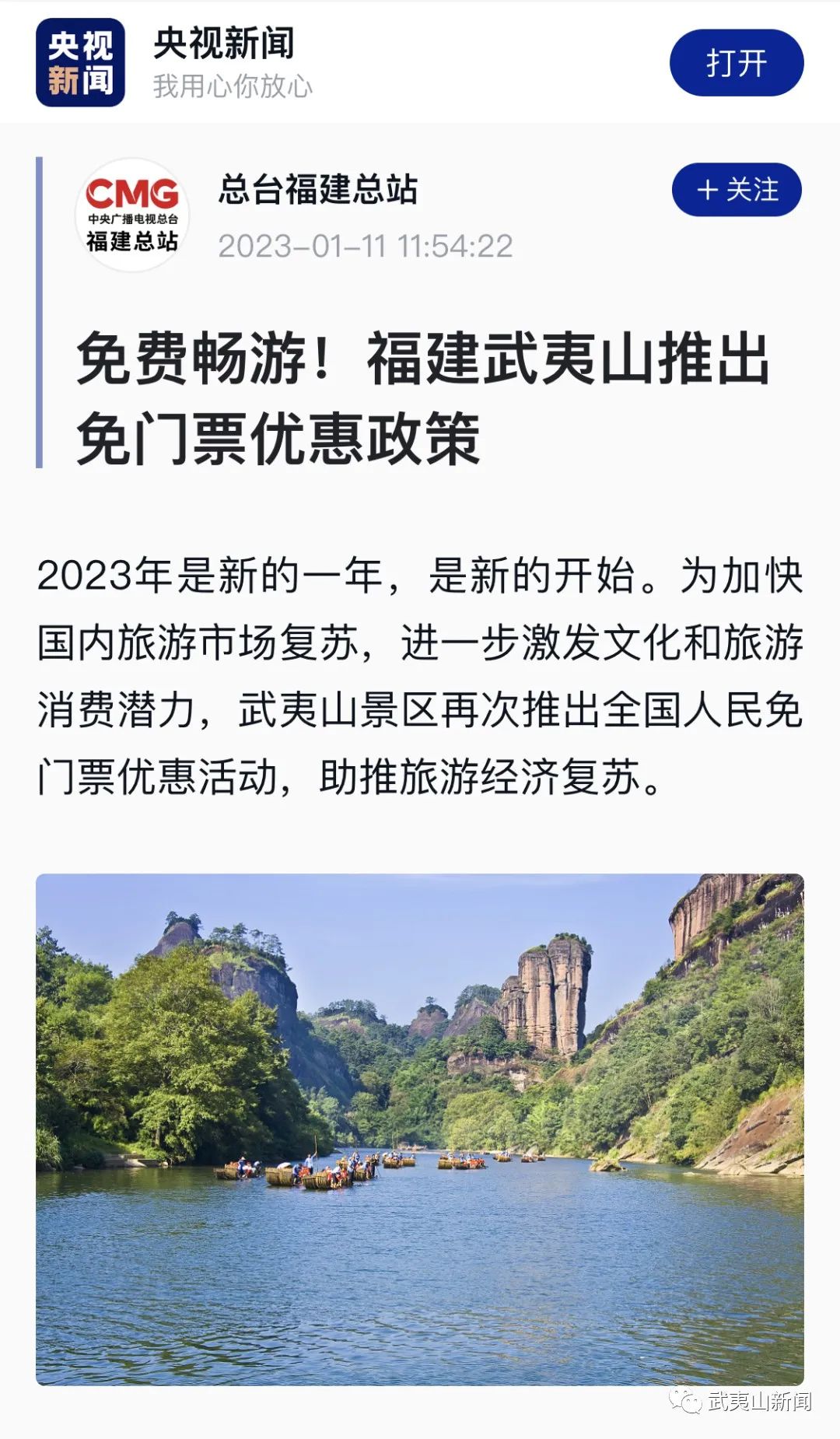Tap the 打开 button to open the app
Screen dimensions: 840x1439
[x=737, y=63]
